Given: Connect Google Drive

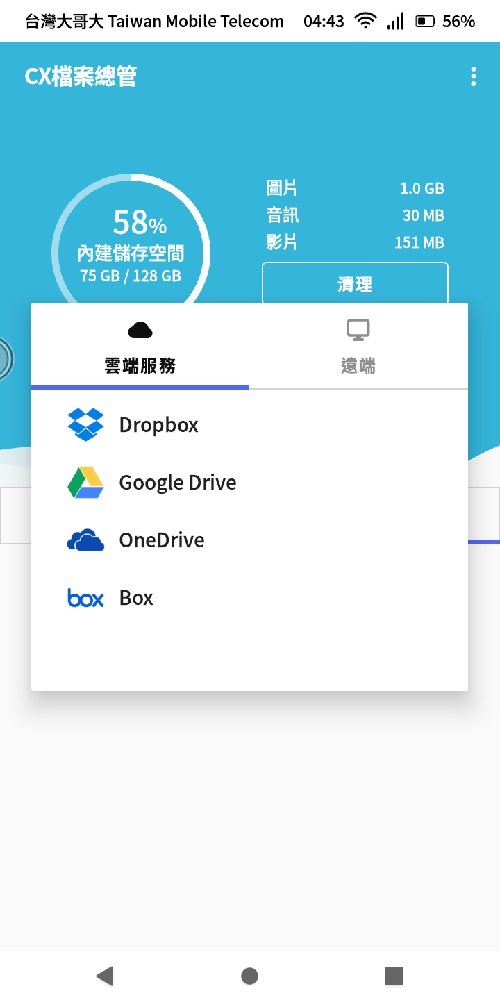Looking at the screenshot, I should tap(249, 483).
